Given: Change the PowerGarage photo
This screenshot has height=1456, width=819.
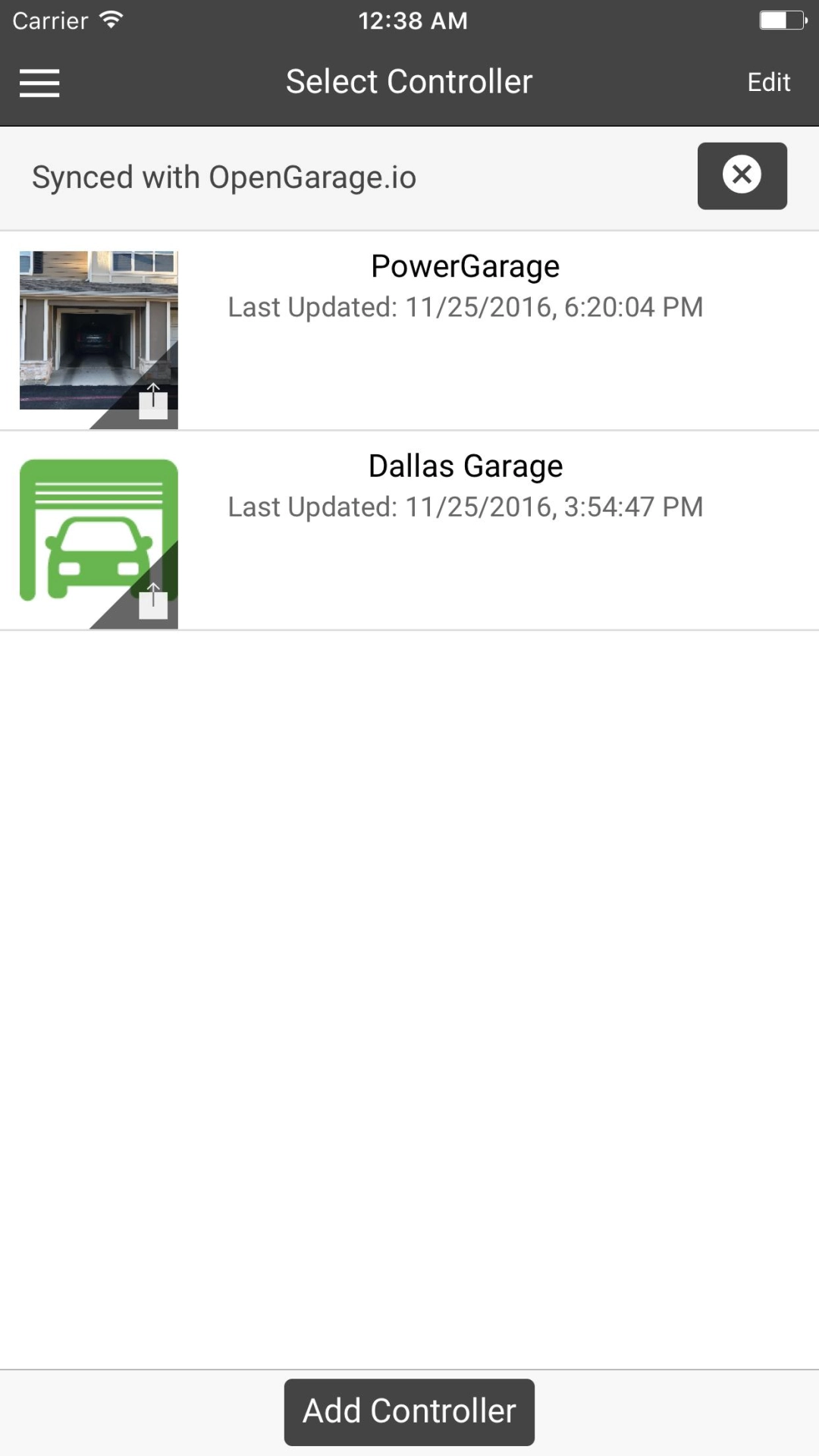Looking at the screenshot, I should [152, 401].
